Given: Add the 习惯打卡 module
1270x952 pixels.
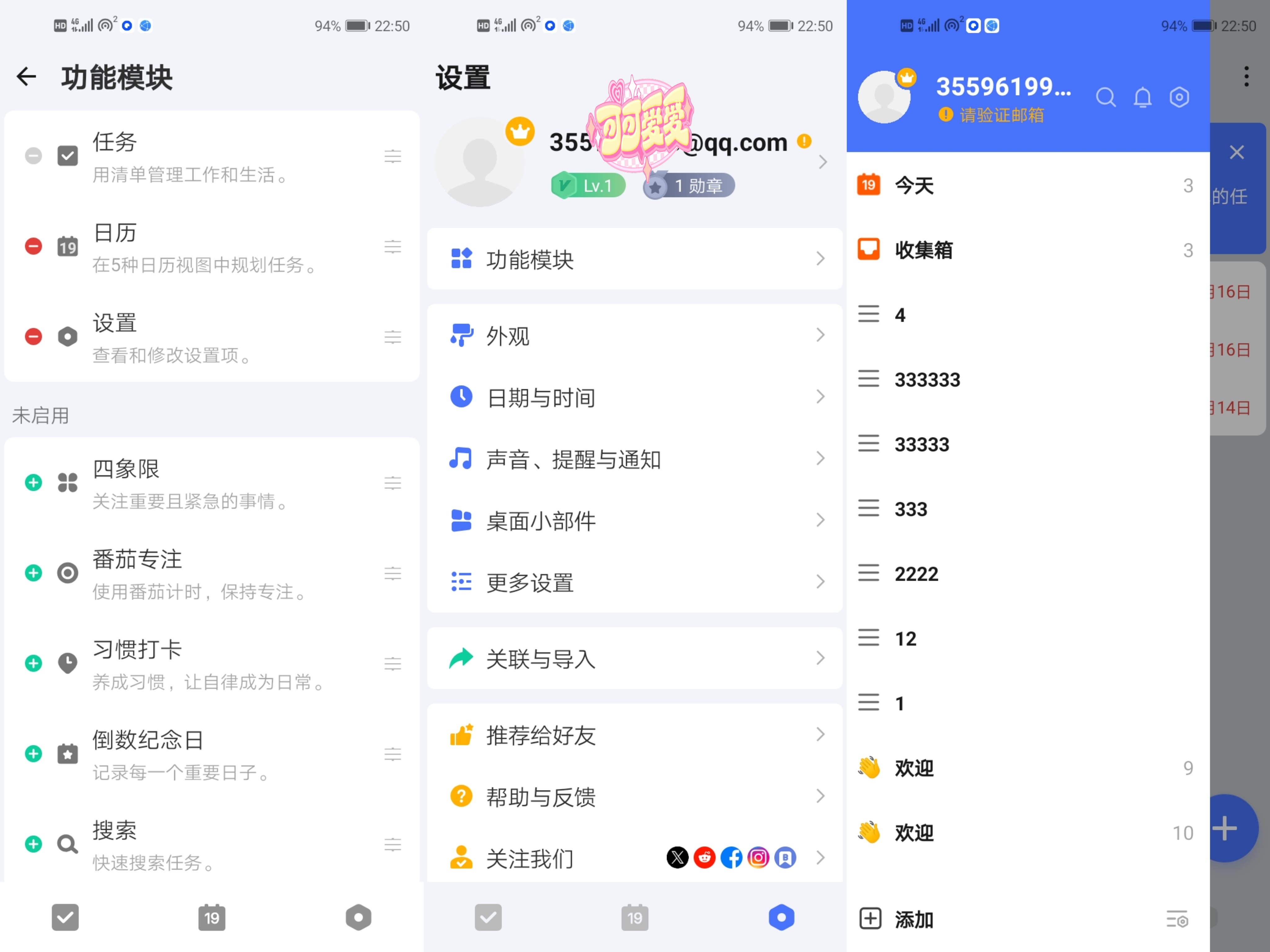Looking at the screenshot, I should coord(33,663).
